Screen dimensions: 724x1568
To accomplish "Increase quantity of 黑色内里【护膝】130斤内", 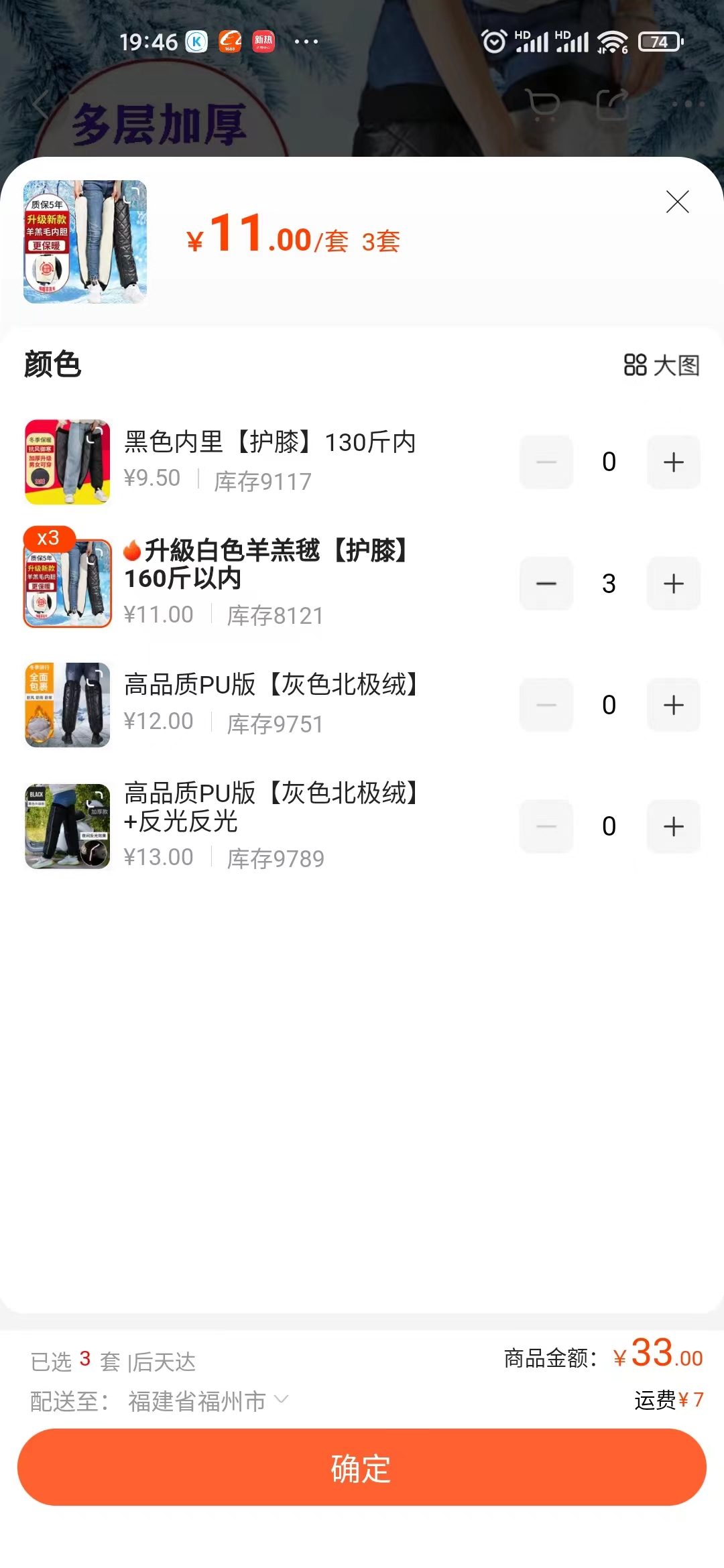I will pyautogui.click(x=673, y=462).
